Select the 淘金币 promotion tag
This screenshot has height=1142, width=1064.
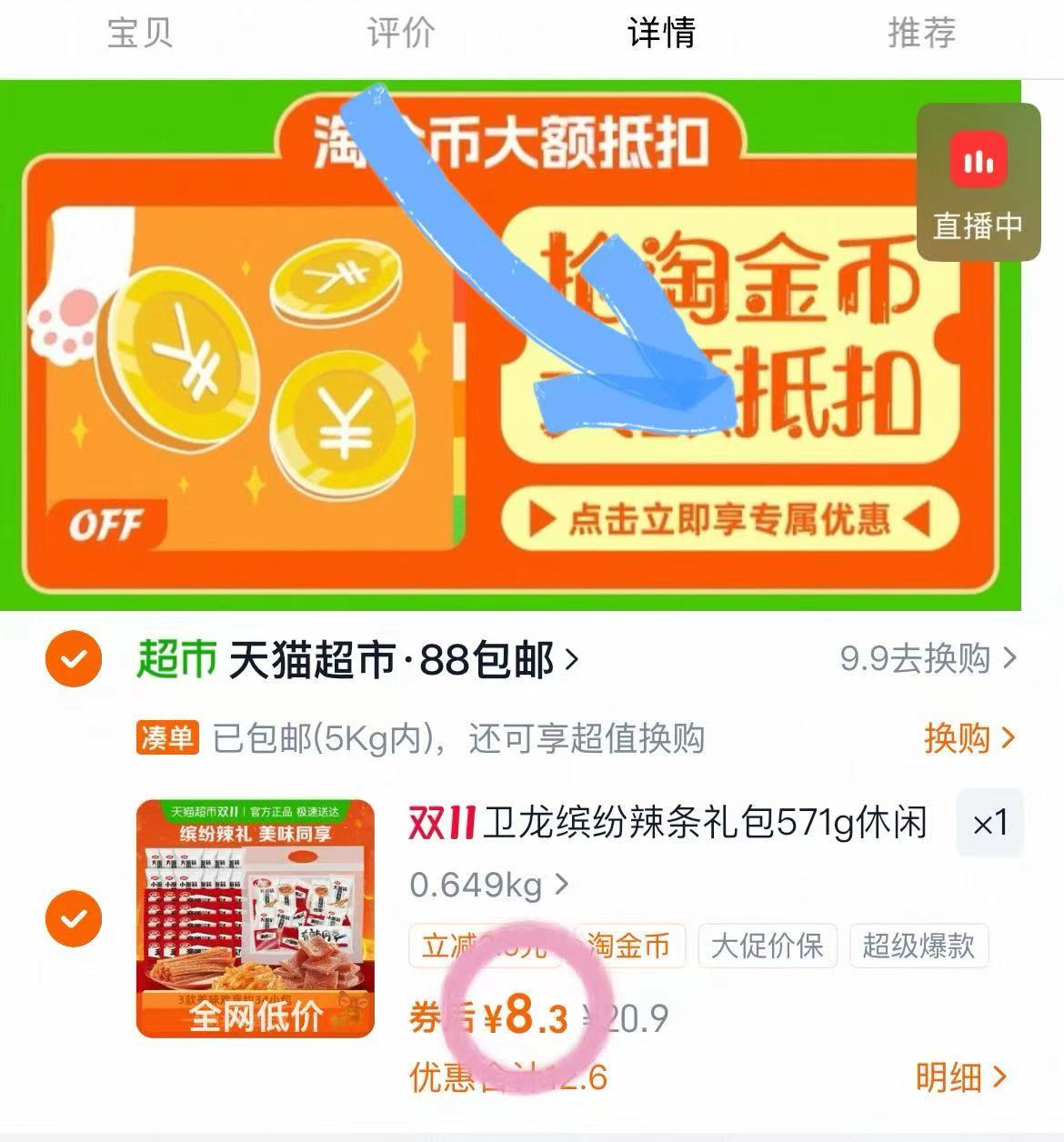pos(629,946)
